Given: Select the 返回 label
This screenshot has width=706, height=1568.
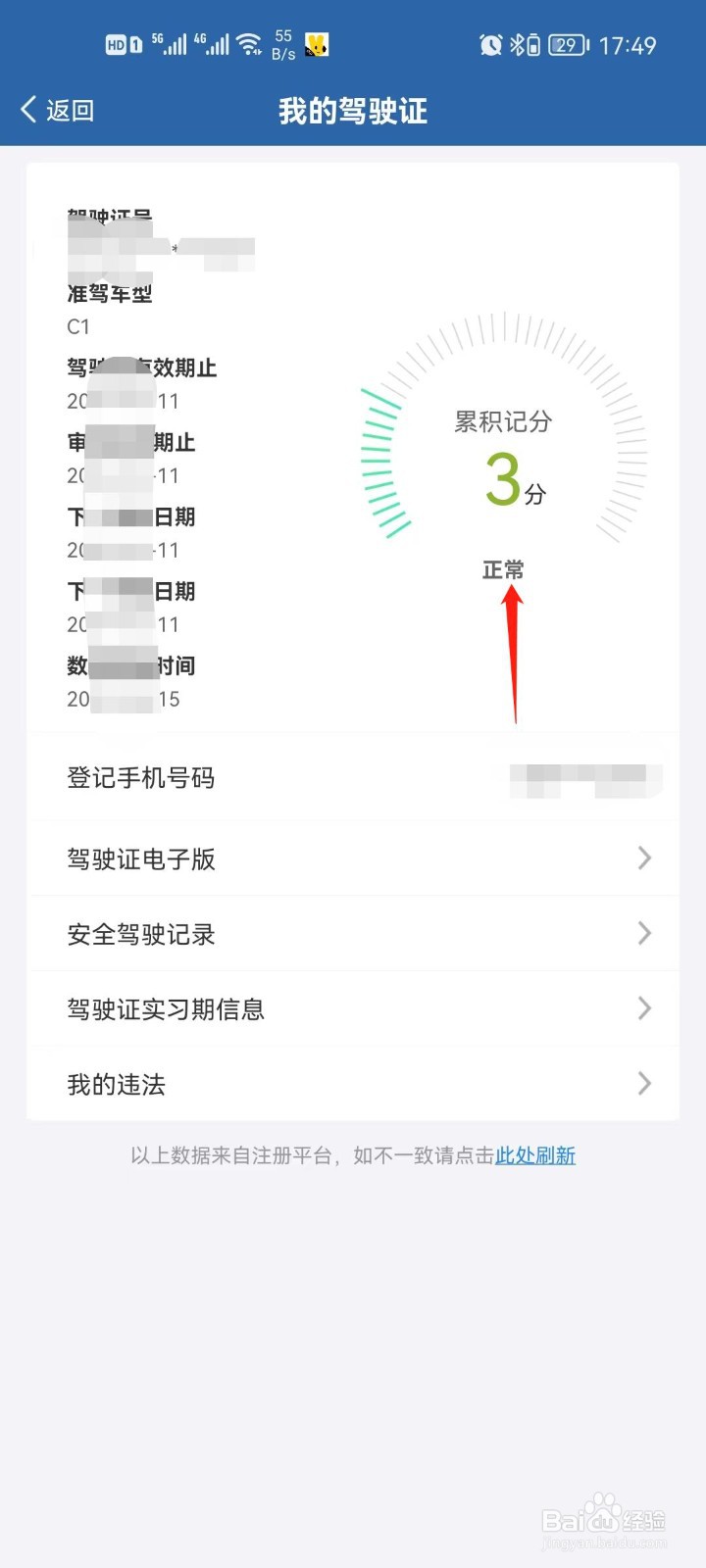Looking at the screenshot, I should pyautogui.click(x=71, y=110).
